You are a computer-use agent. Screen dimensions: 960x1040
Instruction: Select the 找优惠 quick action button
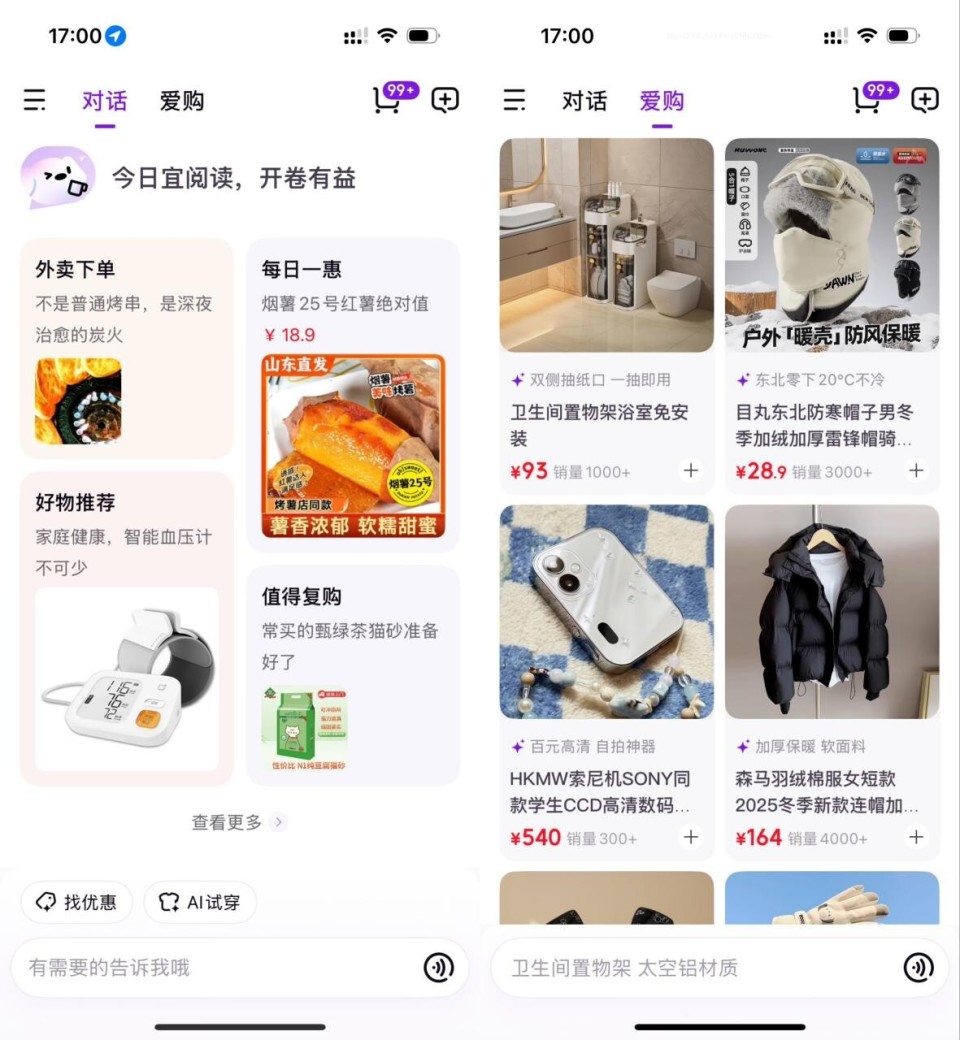pyautogui.click(x=77, y=902)
